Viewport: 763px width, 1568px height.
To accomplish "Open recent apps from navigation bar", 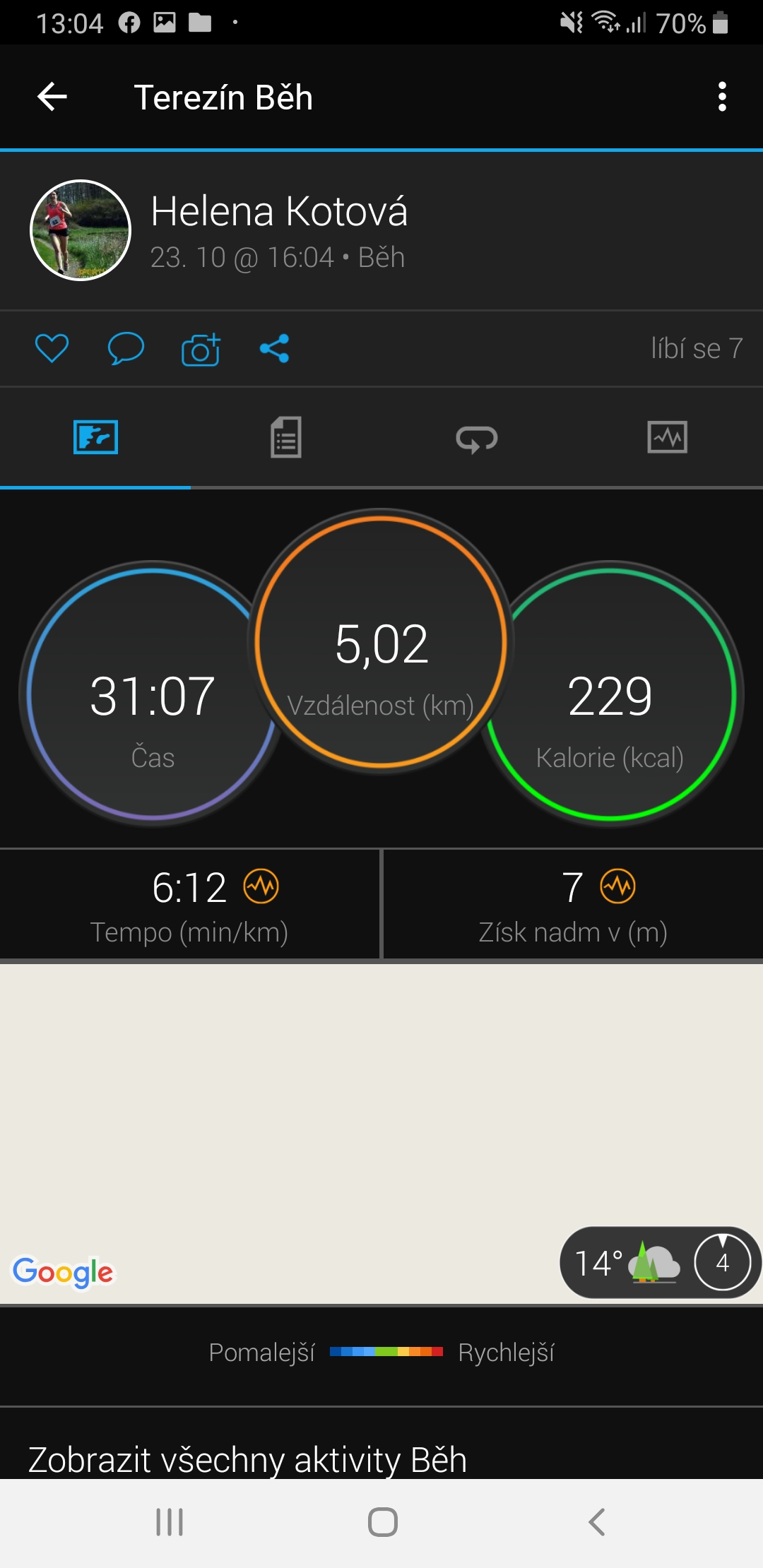I will [170, 1522].
